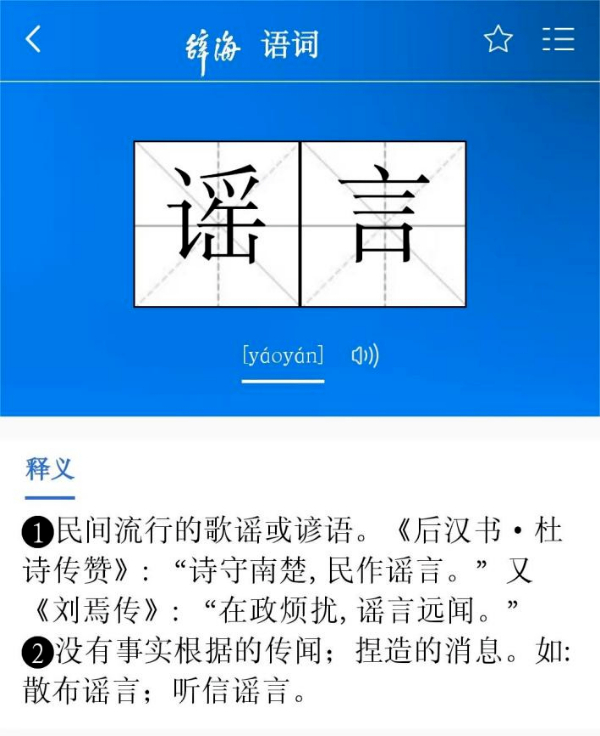This screenshot has height=736, width=600.
Task: Favorite the word 谣言 with the star
Action: tap(498, 40)
